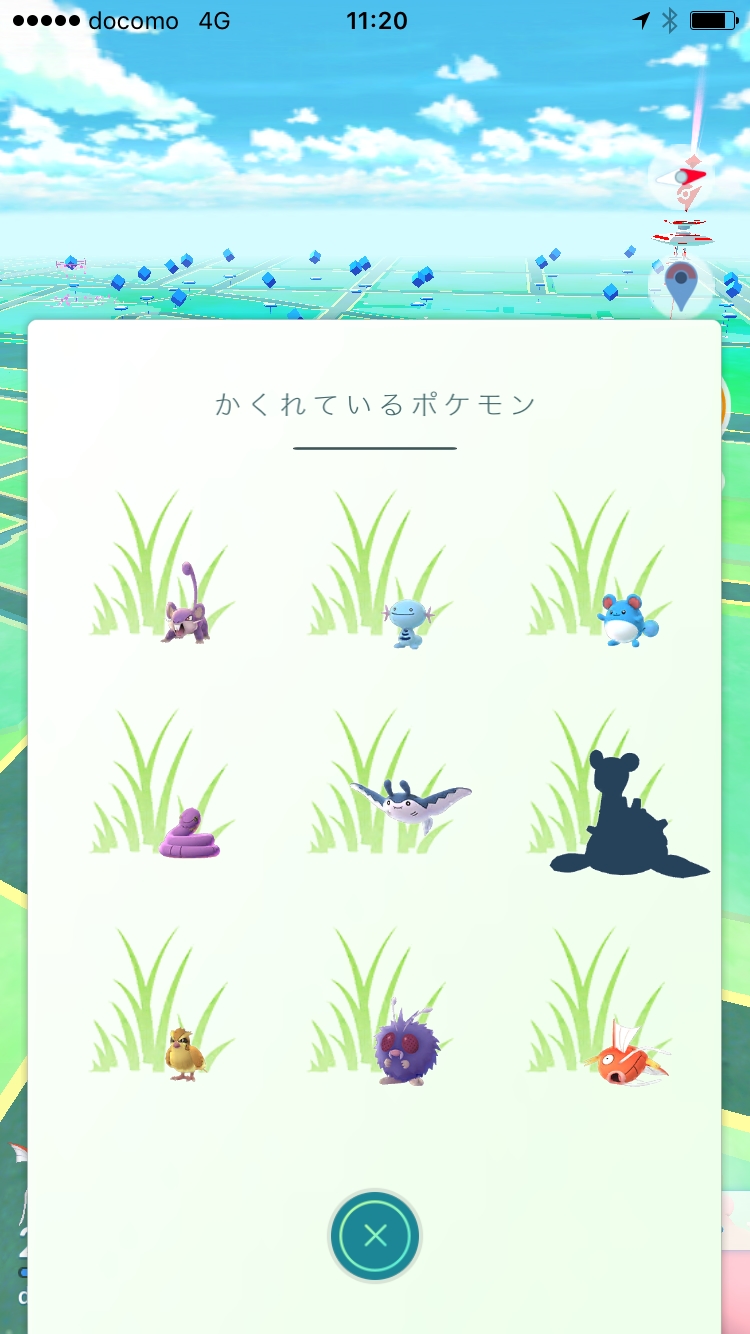Tap the Marill nearby entry
This screenshot has width=750, height=1334.
622,618
